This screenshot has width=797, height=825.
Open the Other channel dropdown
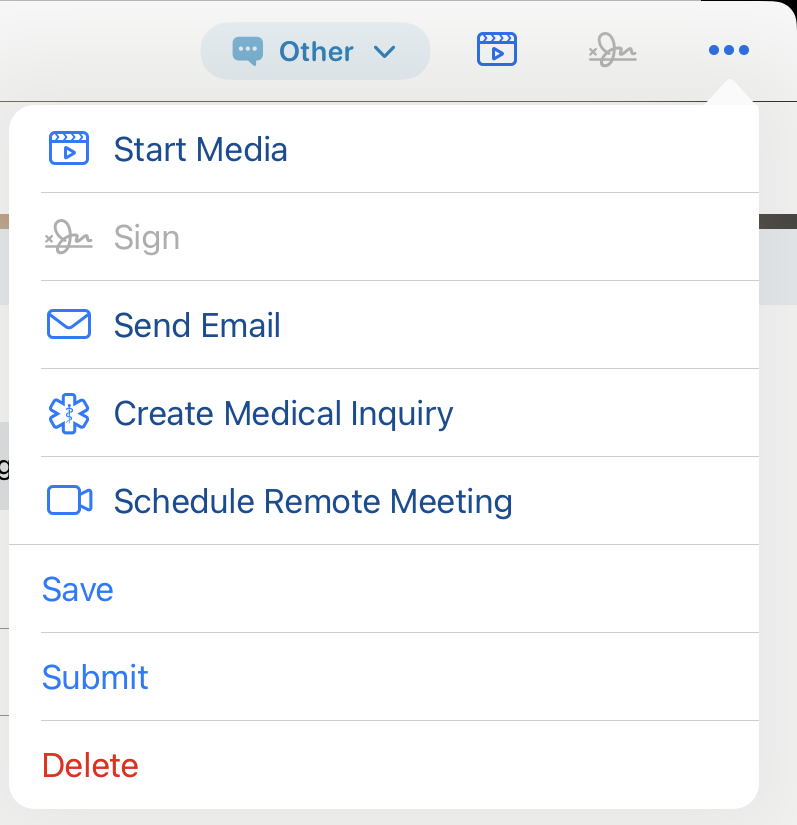315,51
